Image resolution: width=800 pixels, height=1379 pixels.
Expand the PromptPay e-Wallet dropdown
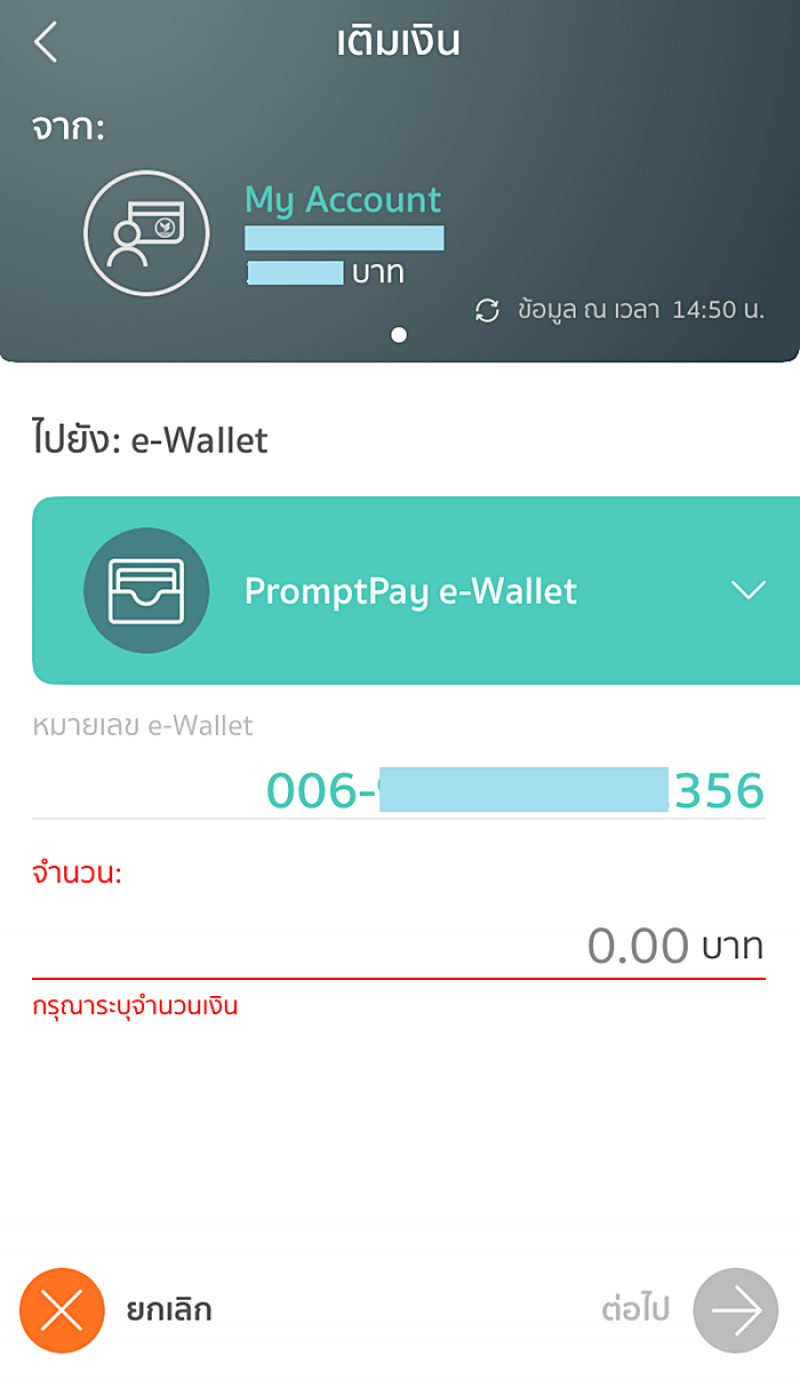pyautogui.click(x=748, y=591)
